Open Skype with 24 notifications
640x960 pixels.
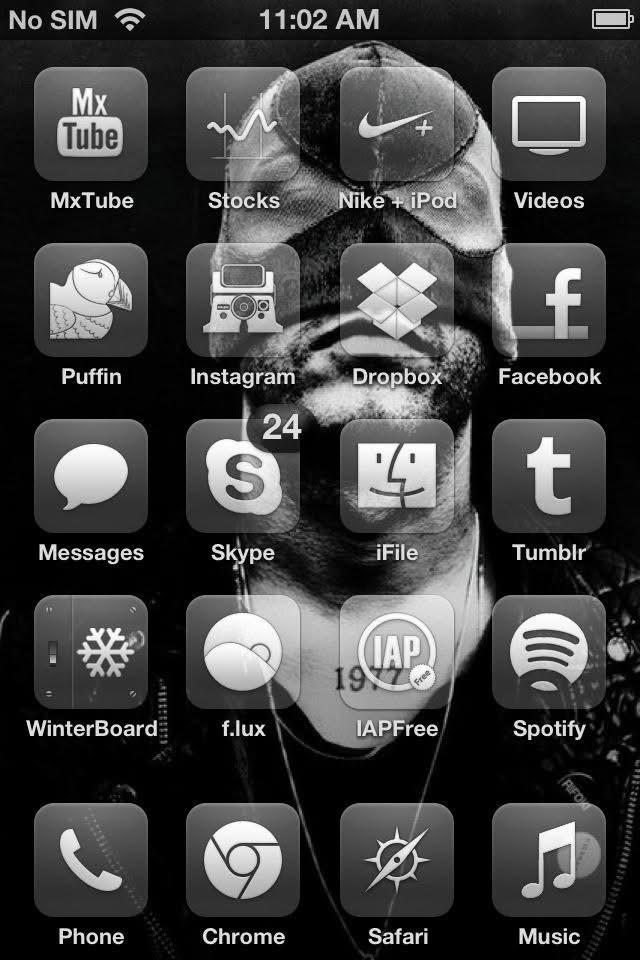(243, 476)
